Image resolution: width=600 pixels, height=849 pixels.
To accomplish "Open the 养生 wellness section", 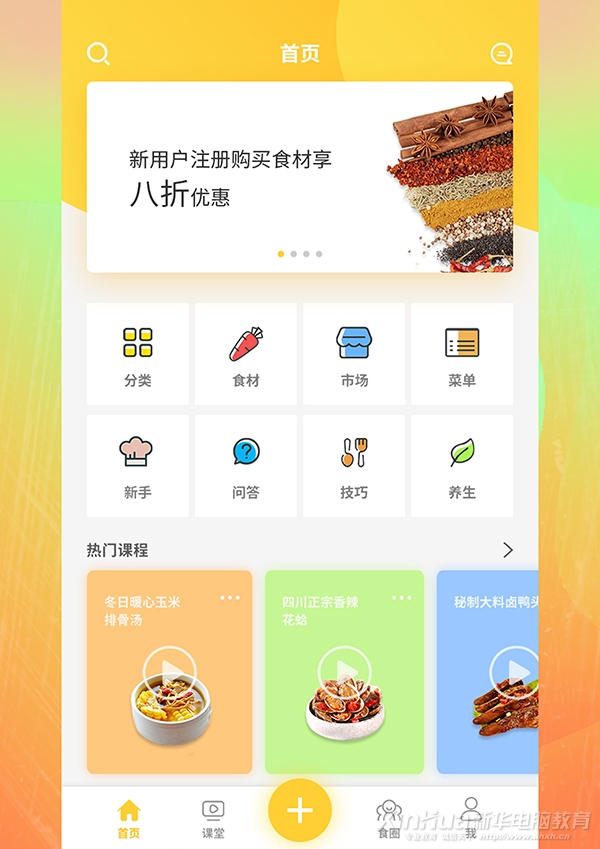I will pos(462,466).
